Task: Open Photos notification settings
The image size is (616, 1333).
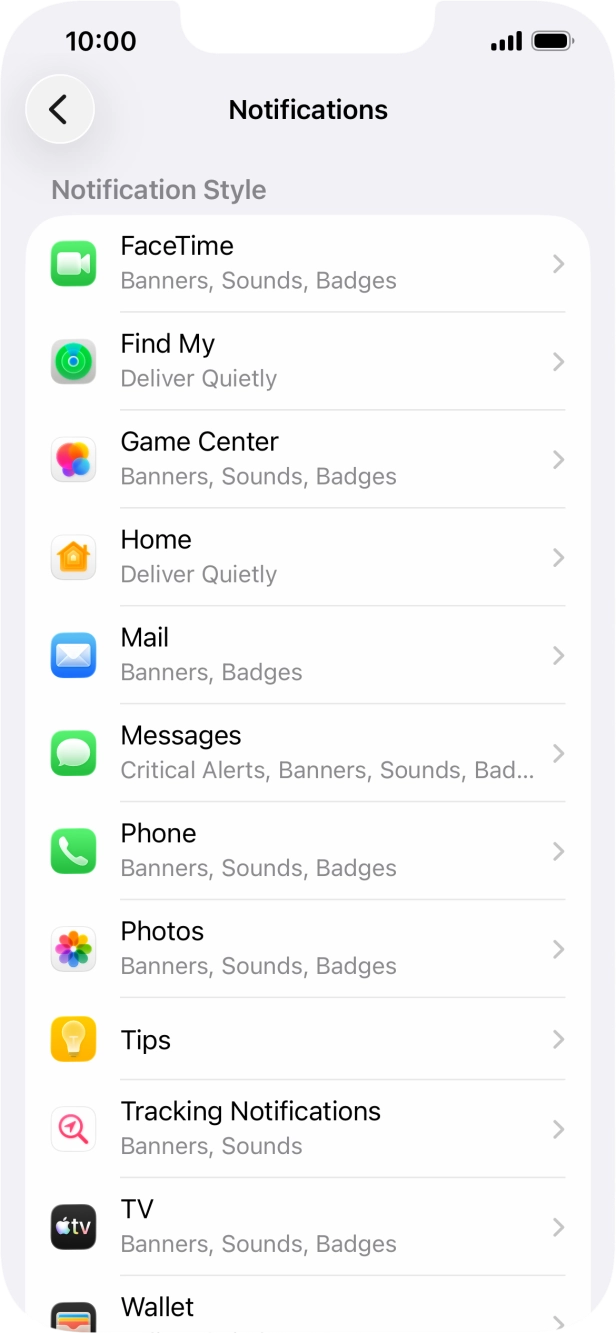Action: pos(308,949)
